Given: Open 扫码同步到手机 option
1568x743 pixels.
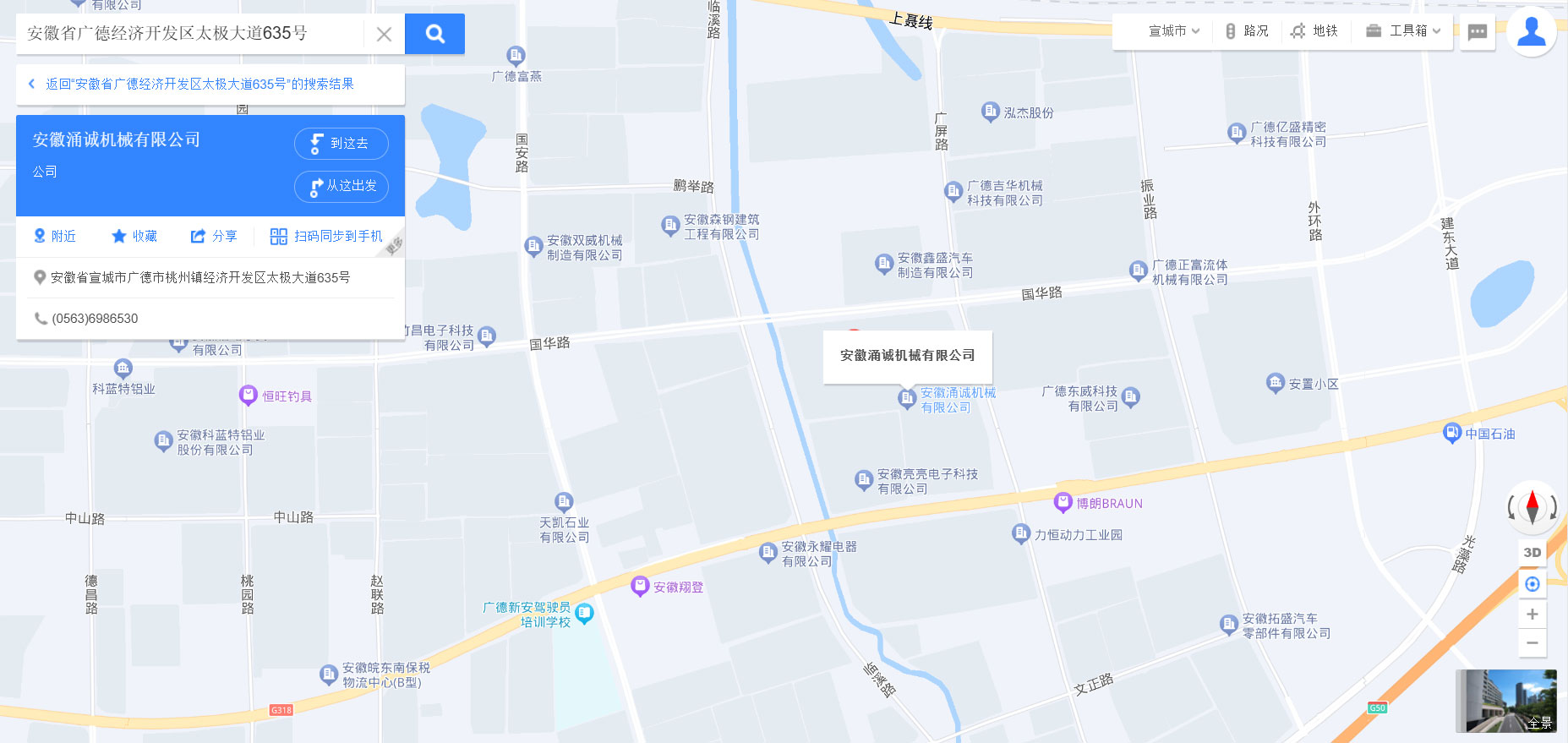Looking at the screenshot, I should 326,236.
